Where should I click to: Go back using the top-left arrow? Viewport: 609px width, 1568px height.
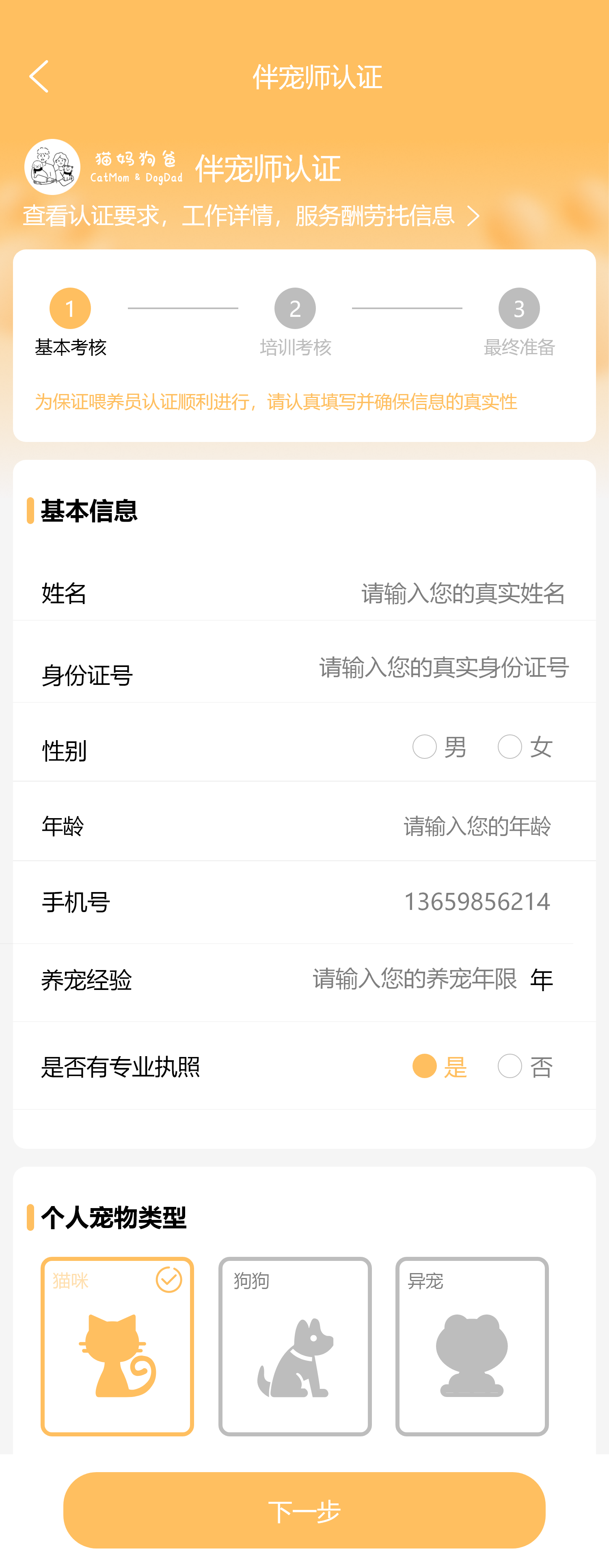tap(39, 77)
